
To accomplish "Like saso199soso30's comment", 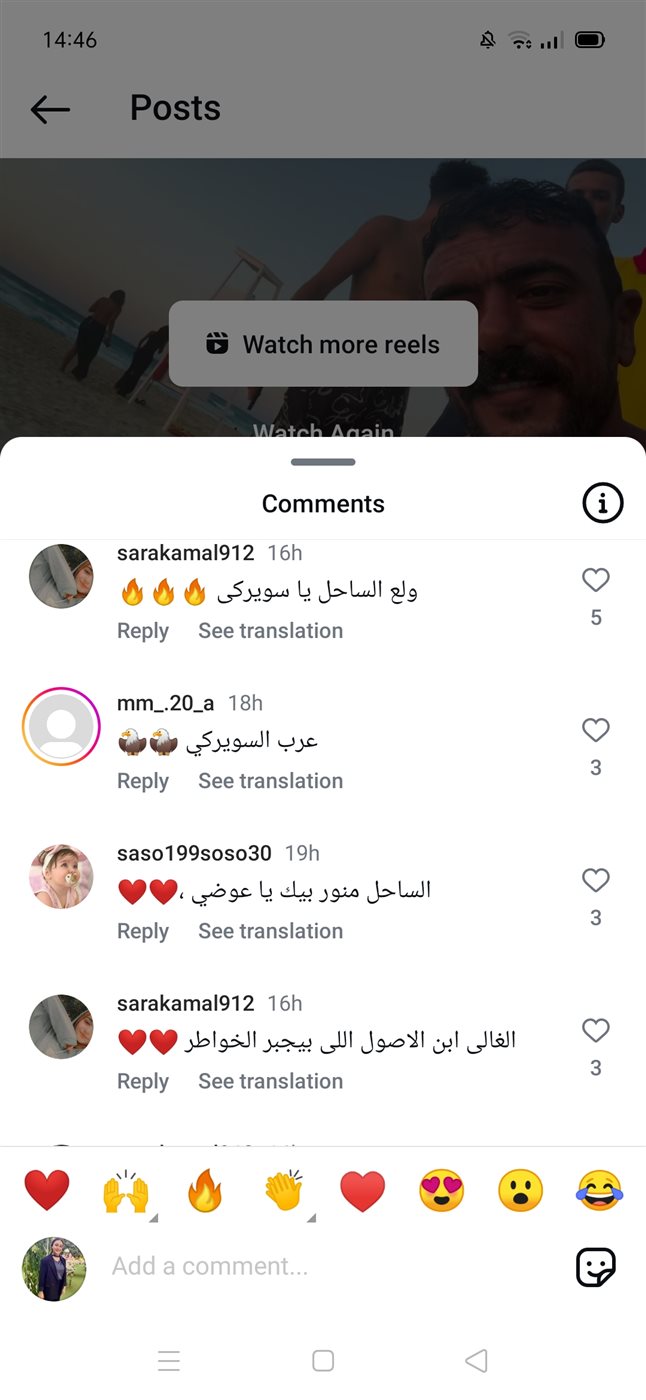I will pos(596,880).
